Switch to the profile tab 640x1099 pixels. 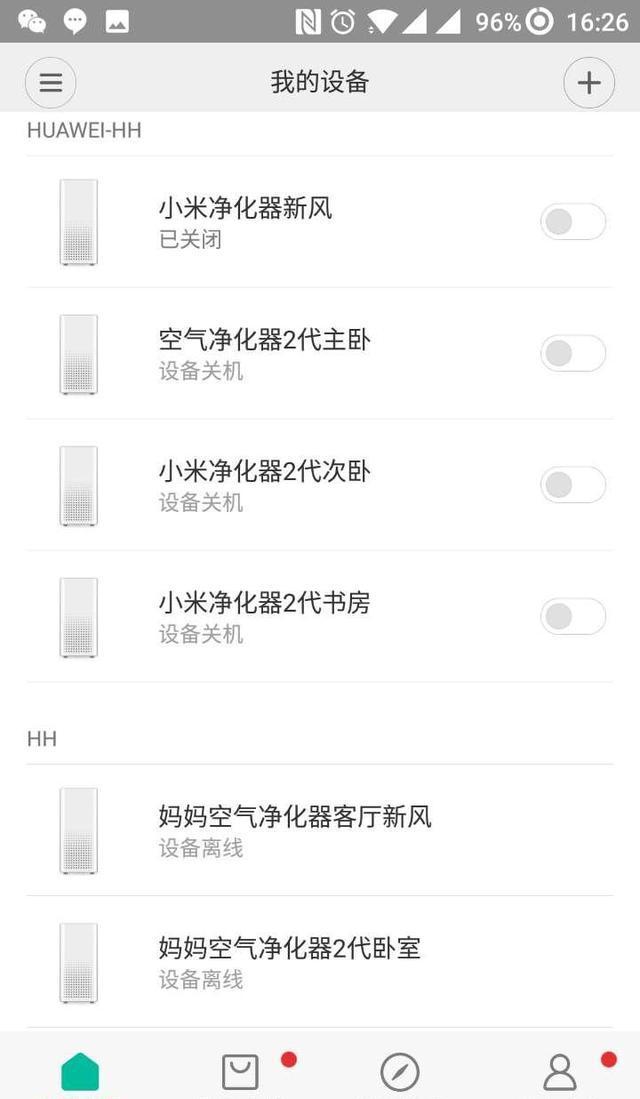(x=559, y=1072)
